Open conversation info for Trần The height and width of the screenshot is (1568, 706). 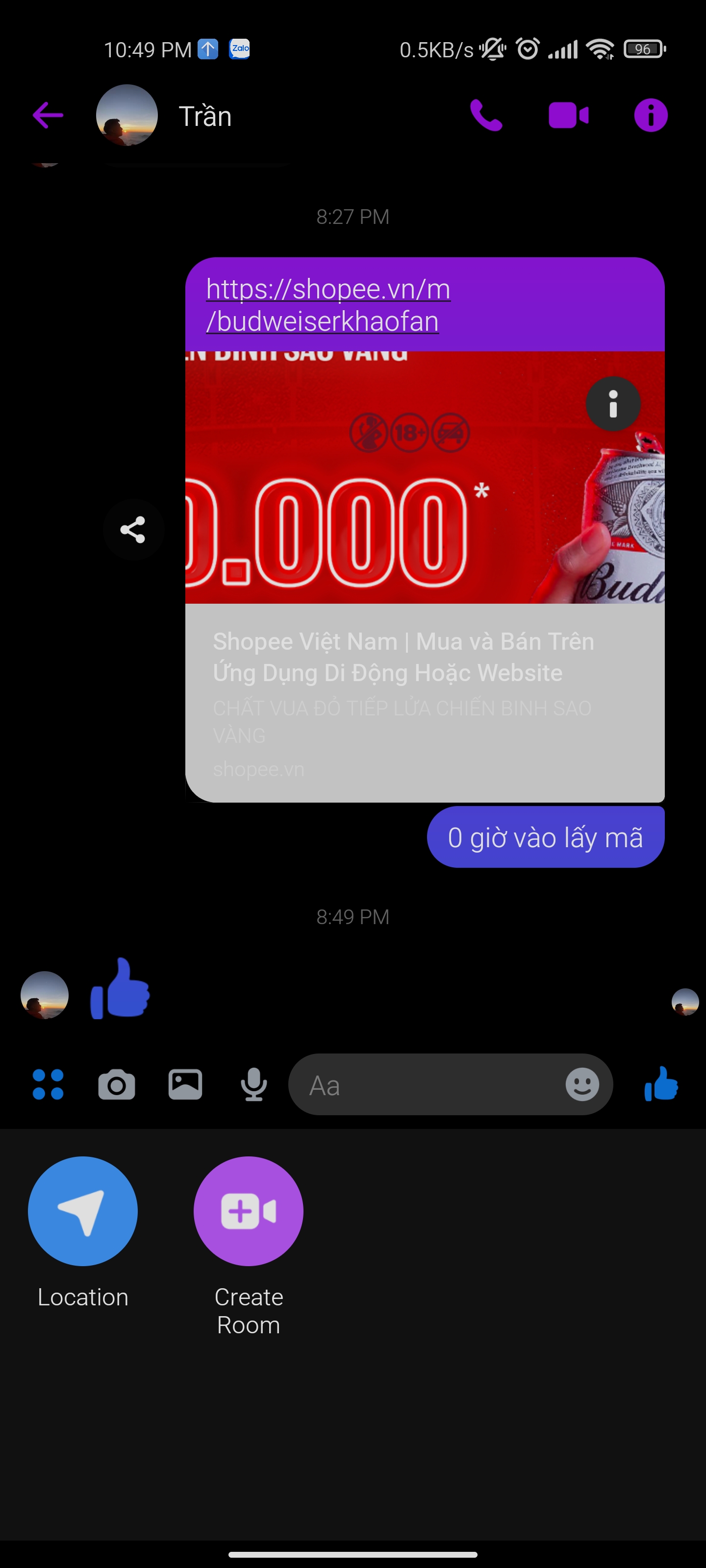651,115
